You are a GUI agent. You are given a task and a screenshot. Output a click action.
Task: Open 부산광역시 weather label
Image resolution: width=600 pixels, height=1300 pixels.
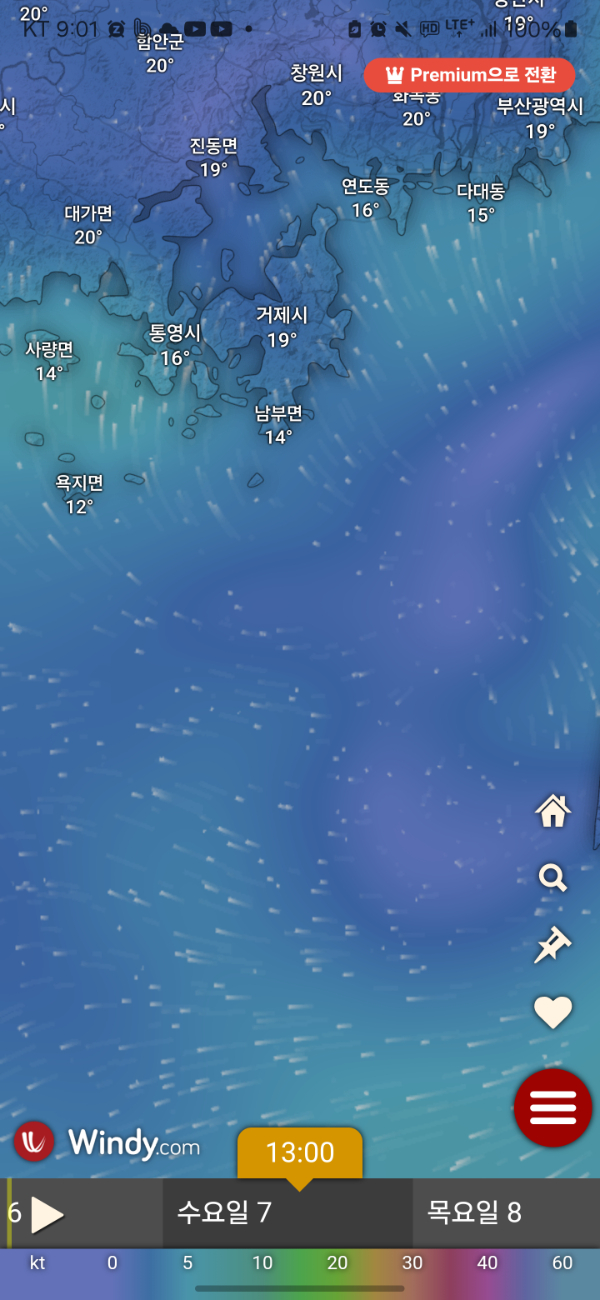(x=540, y=118)
